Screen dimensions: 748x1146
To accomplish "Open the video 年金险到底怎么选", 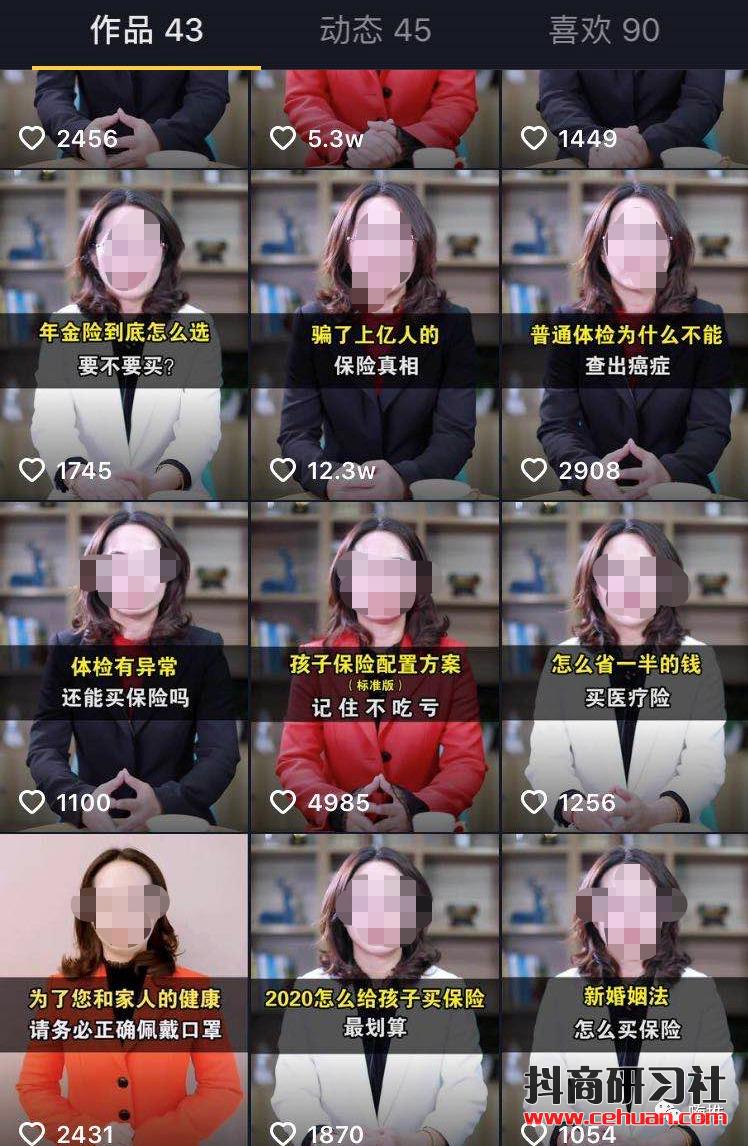I will [x=124, y=335].
